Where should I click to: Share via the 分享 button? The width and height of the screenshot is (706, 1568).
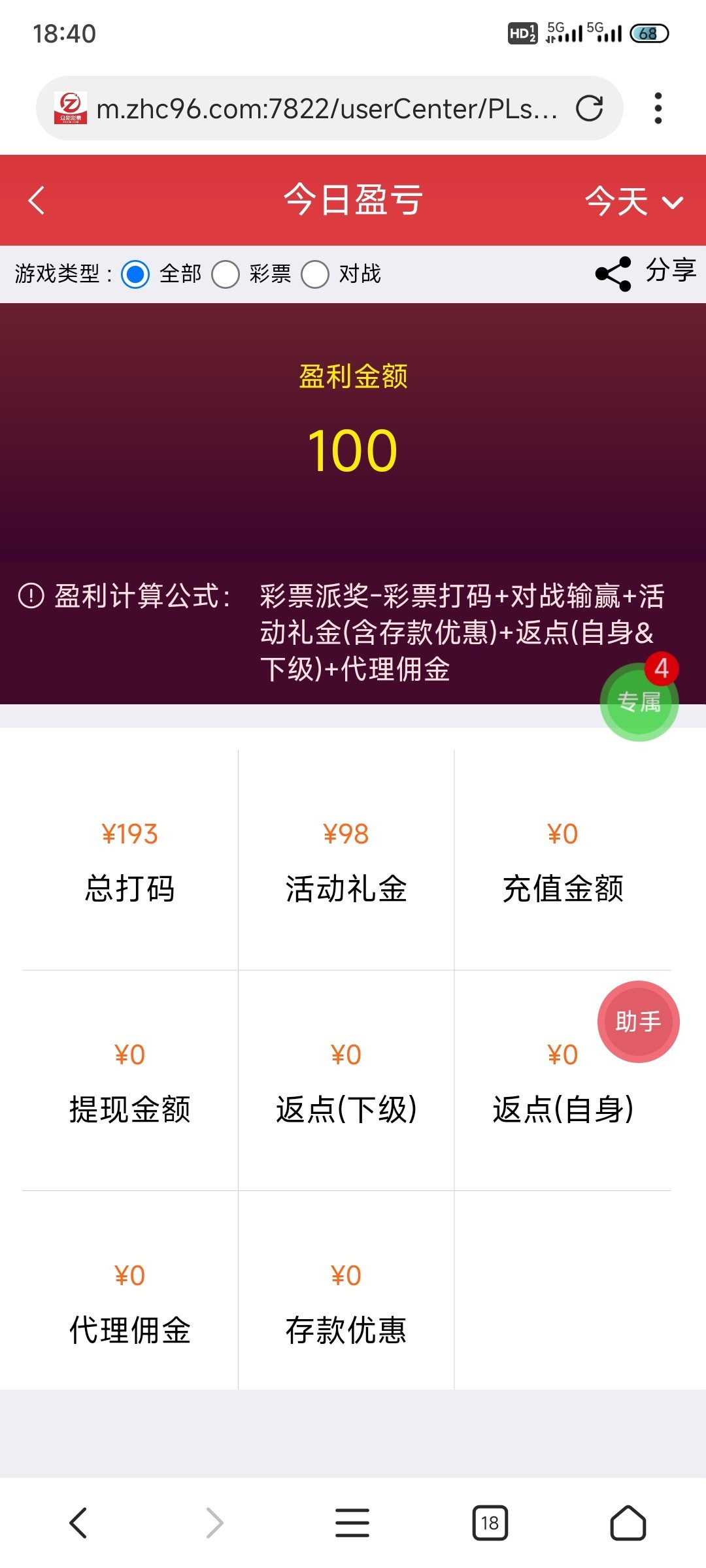coord(645,272)
